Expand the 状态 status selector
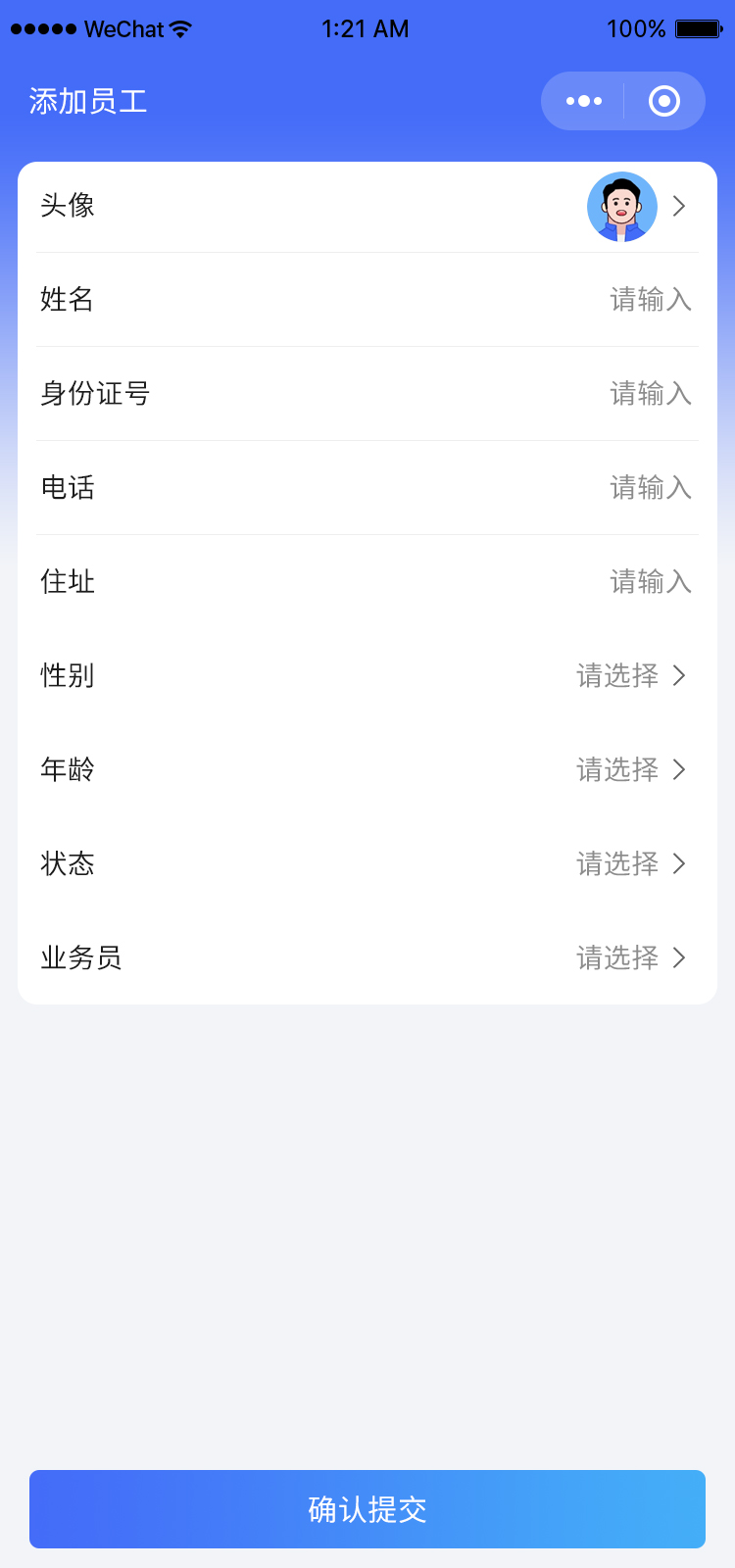Viewport: 735px width, 1568px height. [x=629, y=863]
